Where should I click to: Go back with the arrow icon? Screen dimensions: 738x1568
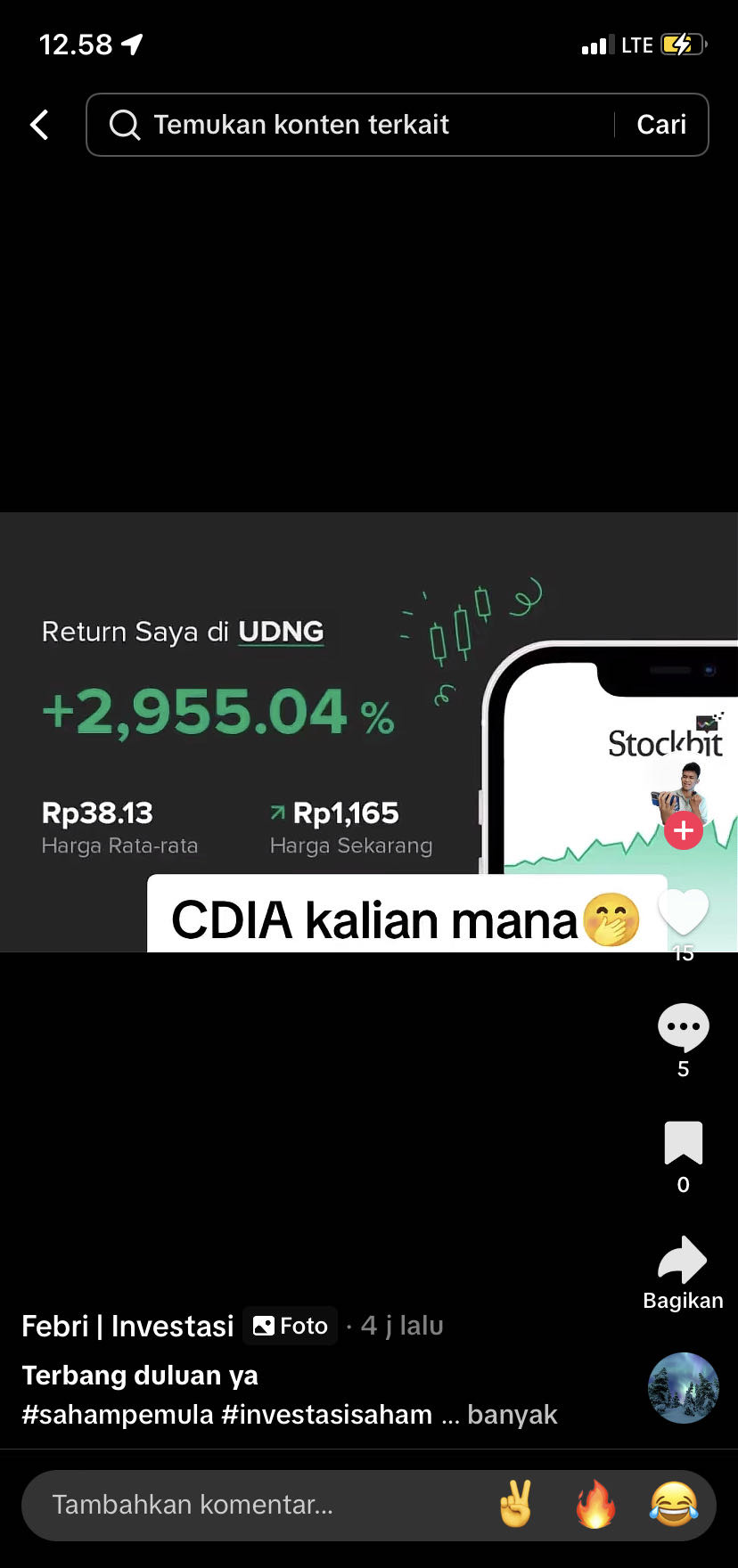[x=40, y=125]
